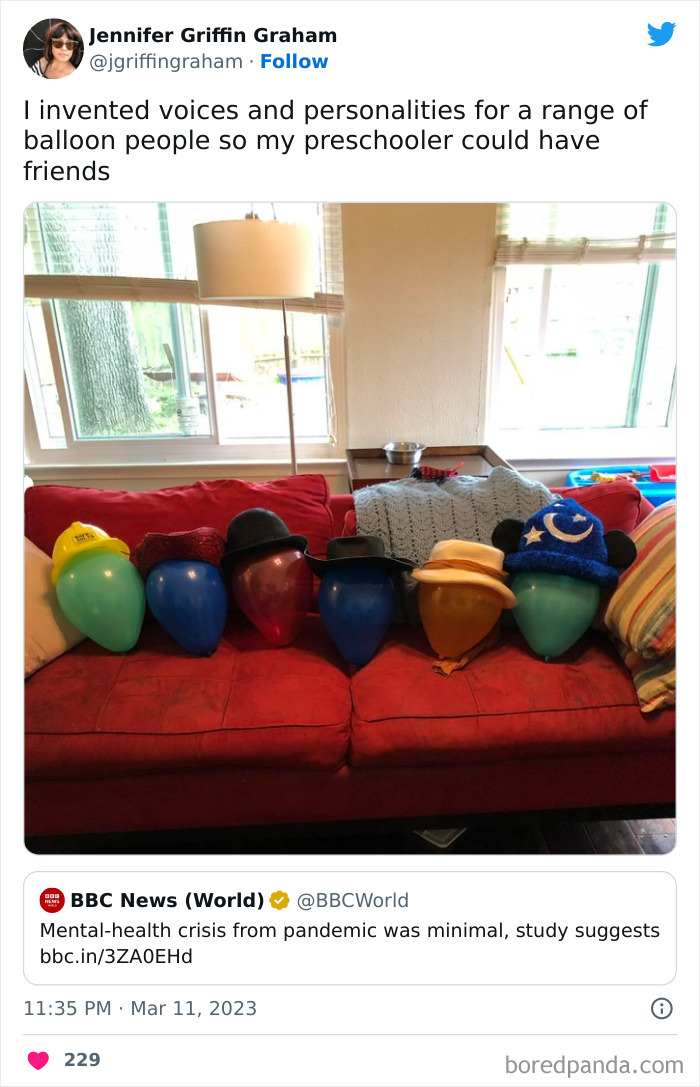Open the @jgriffingraham handle

pyautogui.click(x=166, y=62)
